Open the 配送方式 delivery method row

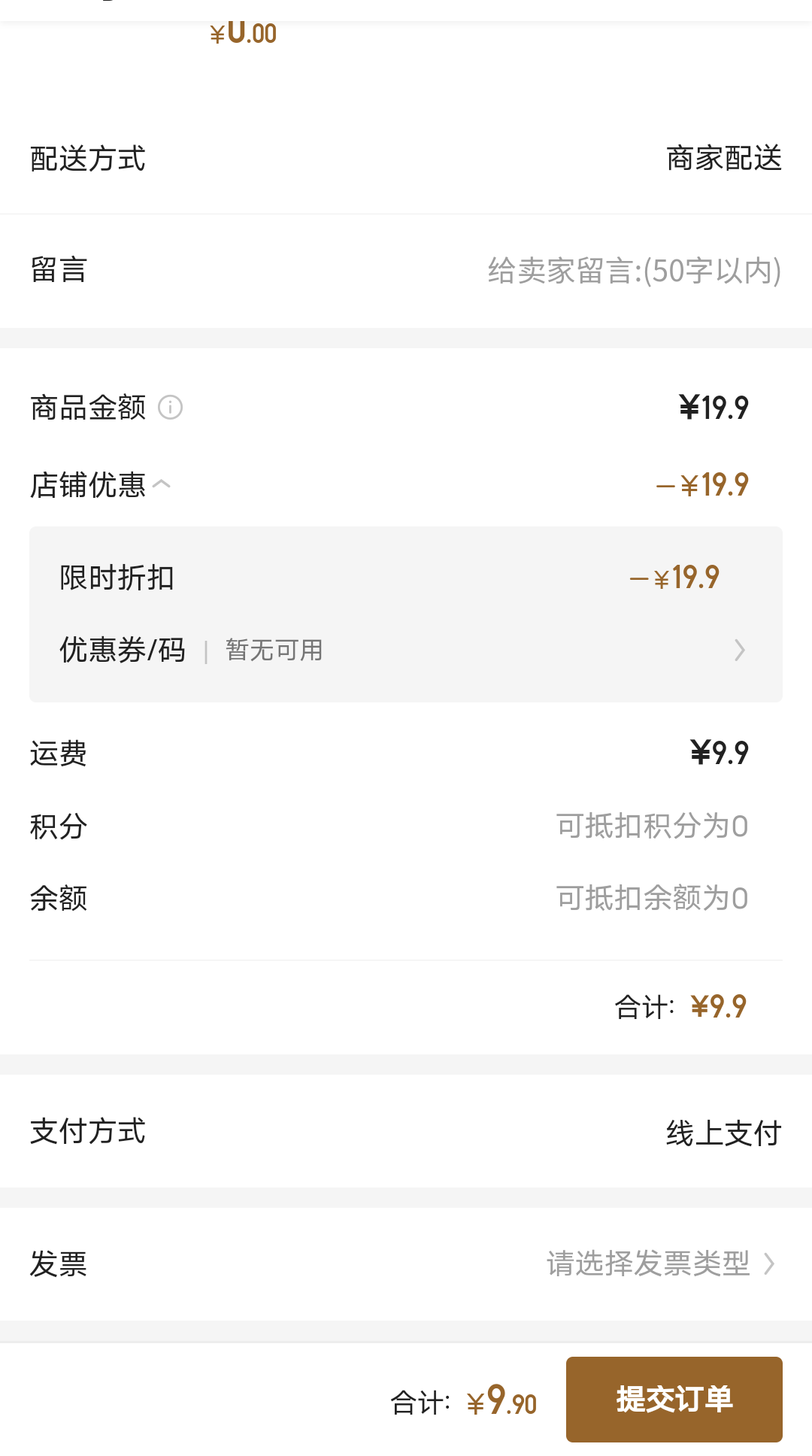click(406, 159)
